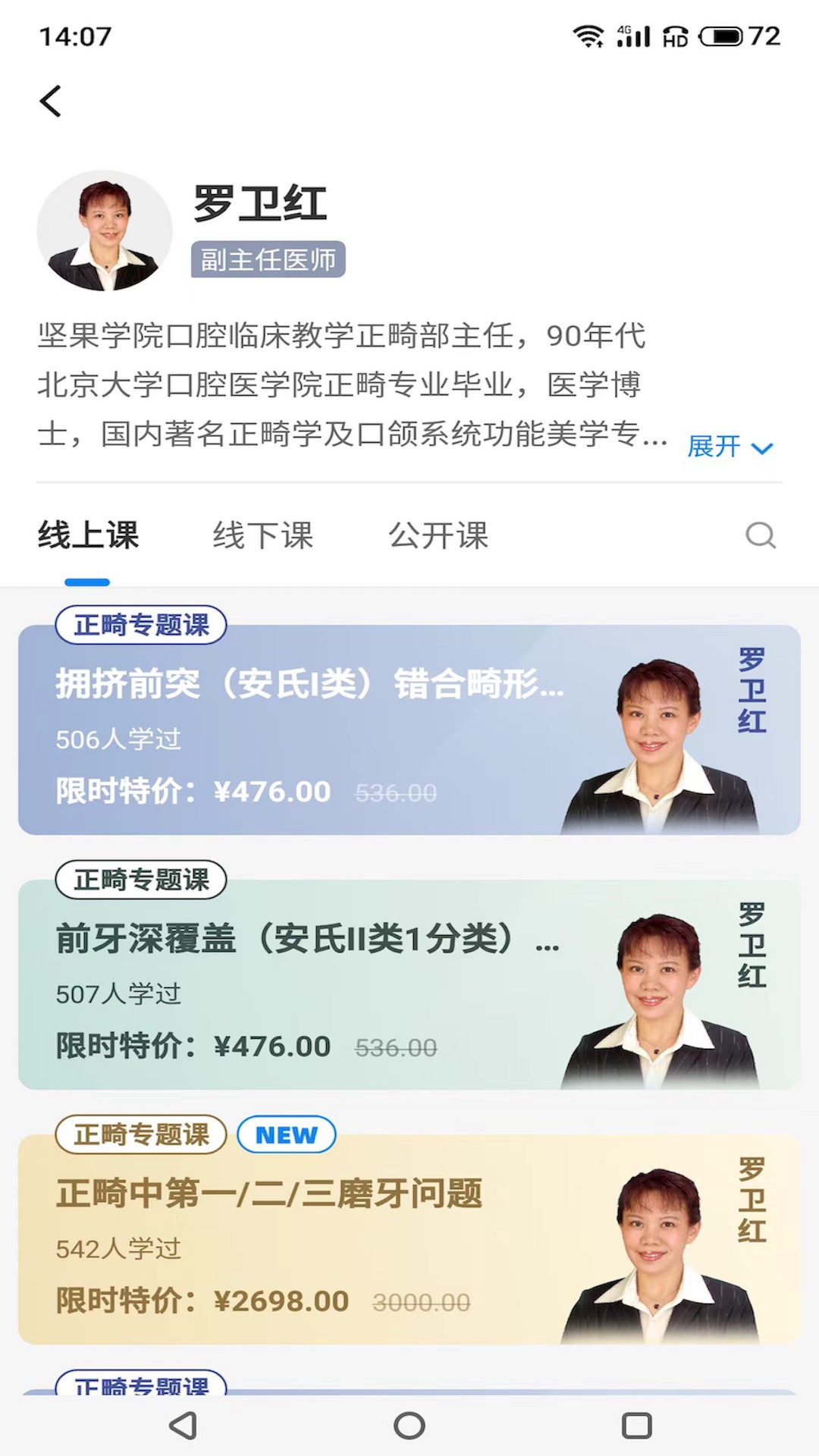Go back using the top-left arrow
This screenshot has height=1456, width=819.
pyautogui.click(x=51, y=102)
